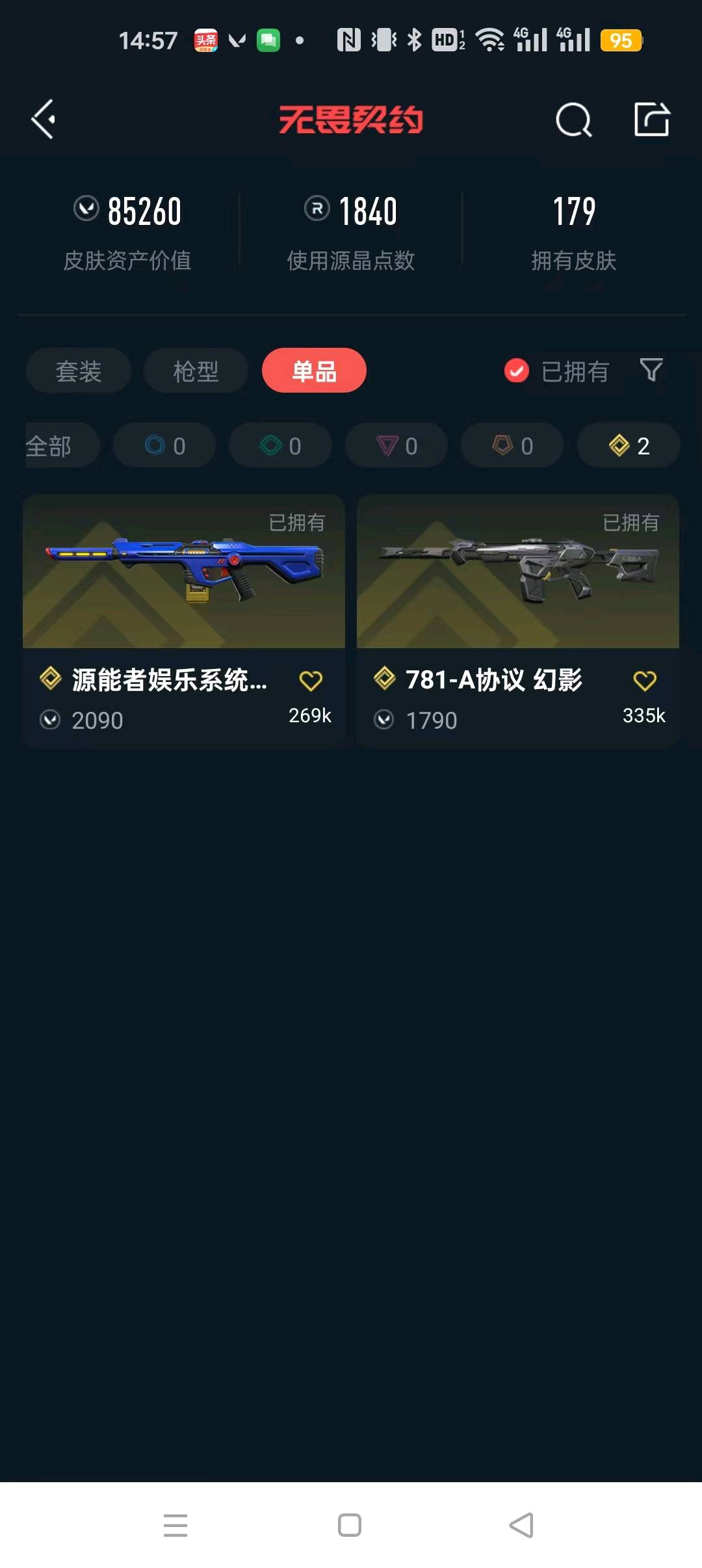The image size is (702, 1568).
Task: Share this skin collection page
Action: (651, 120)
